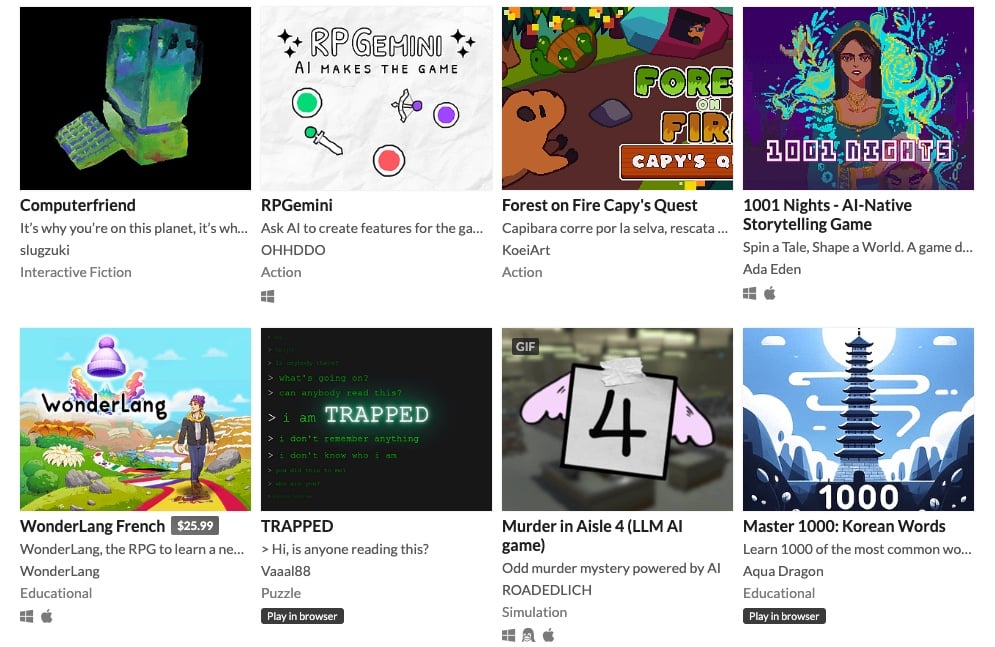This screenshot has height=647, width=995.
Task: Go to Ada Eden's creator page
Action: pyautogui.click(x=772, y=269)
